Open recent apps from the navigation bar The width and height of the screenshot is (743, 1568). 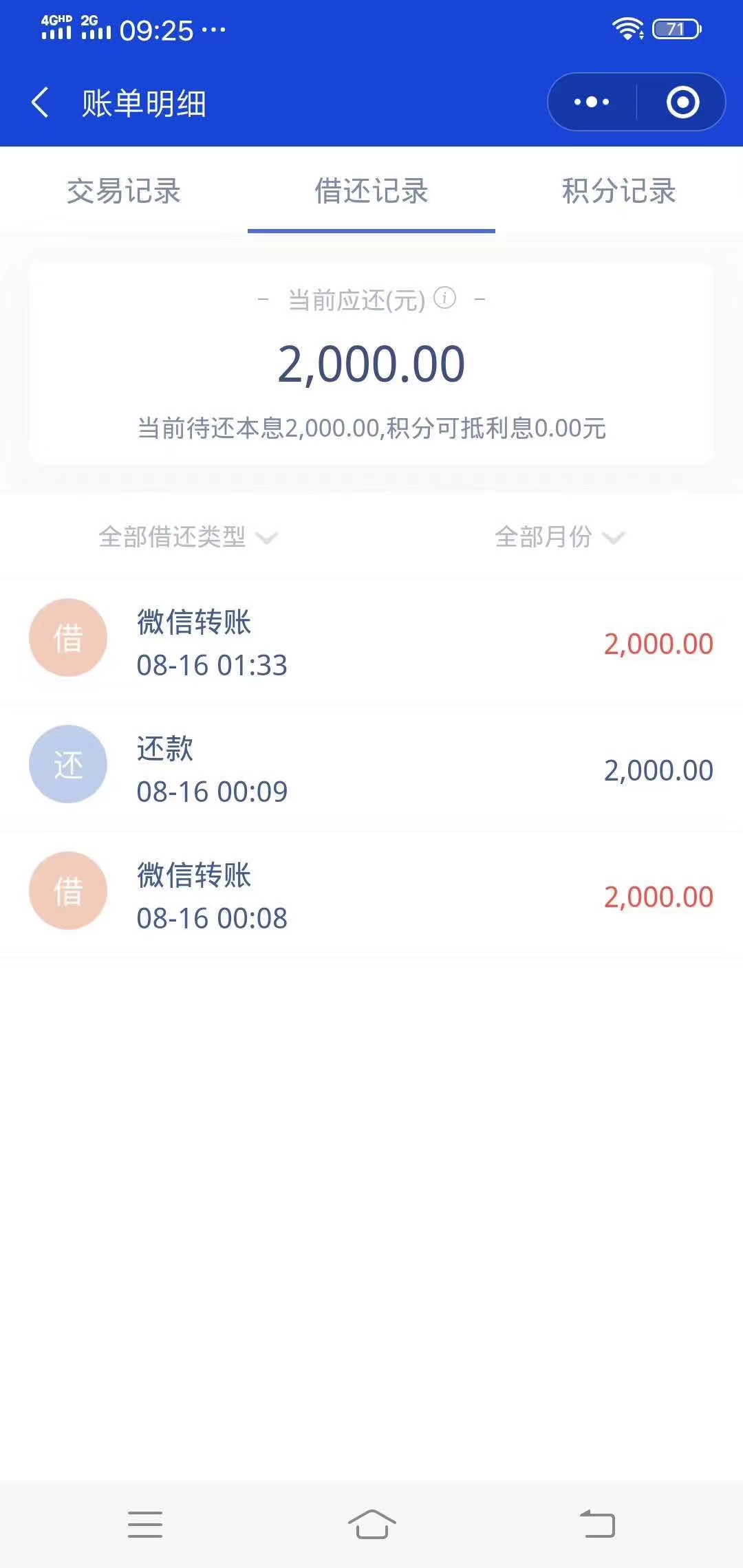coord(145,1524)
